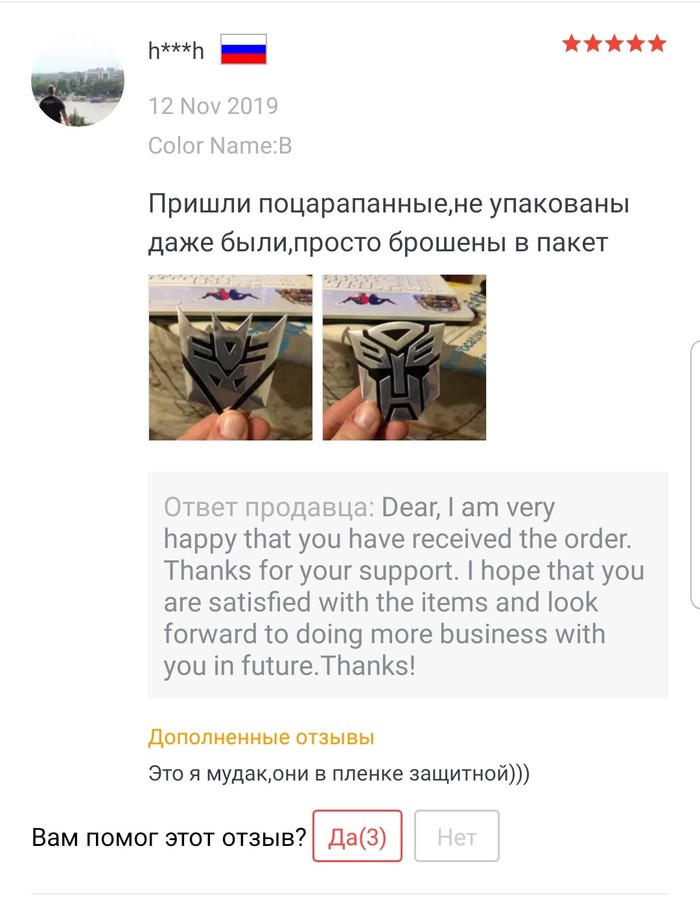Viewport: 700px width, 912px height.
Task: Open the Autobot emblem review photo
Action: [404, 357]
